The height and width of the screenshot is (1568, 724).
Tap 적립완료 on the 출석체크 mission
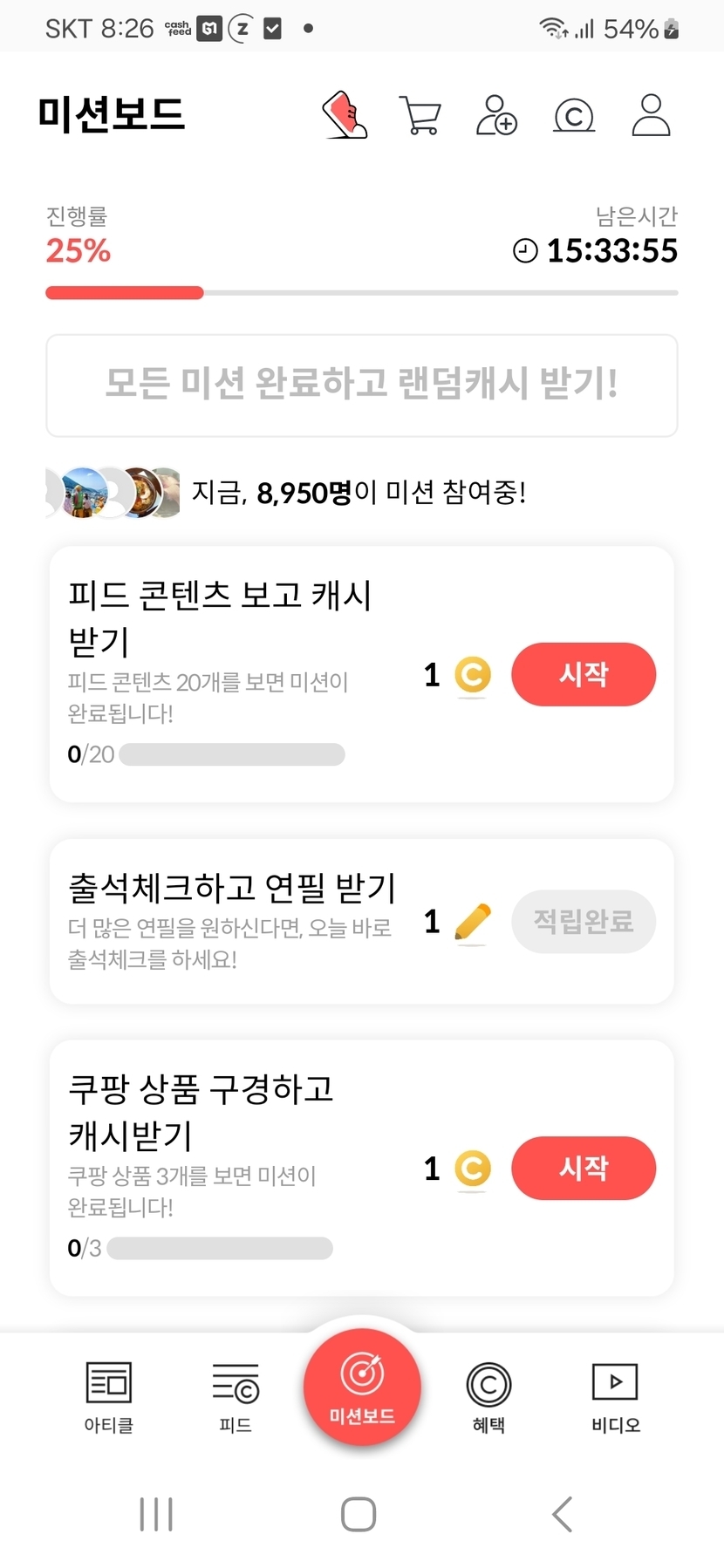point(583,921)
